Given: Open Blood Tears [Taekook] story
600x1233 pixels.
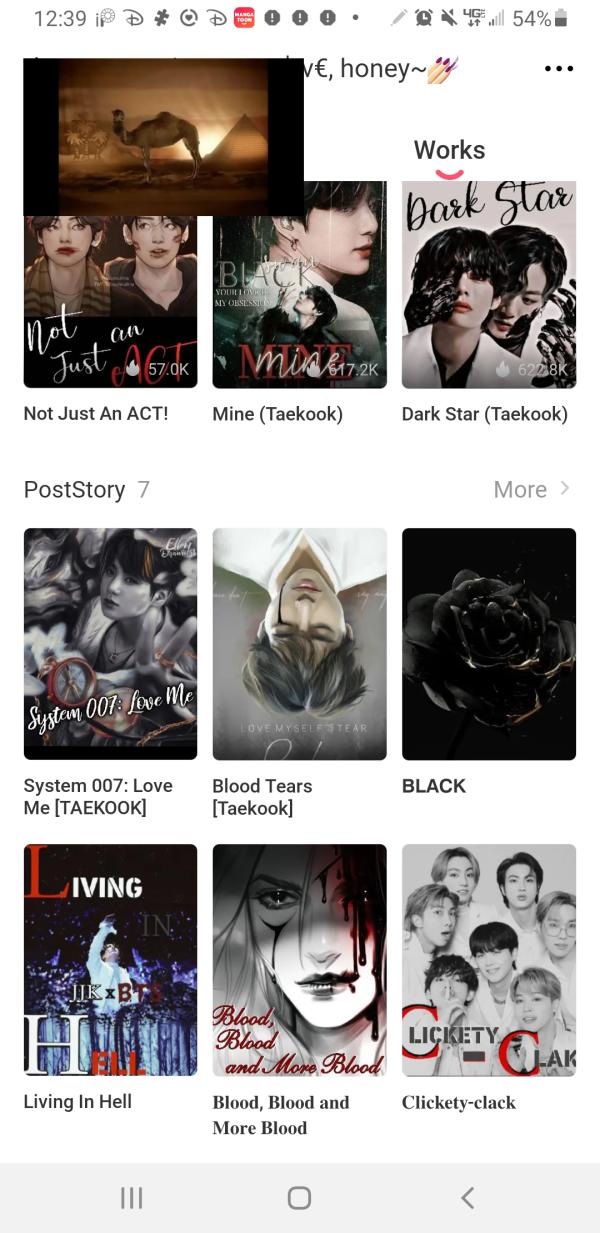Looking at the screenshot, I should [299, 644].
